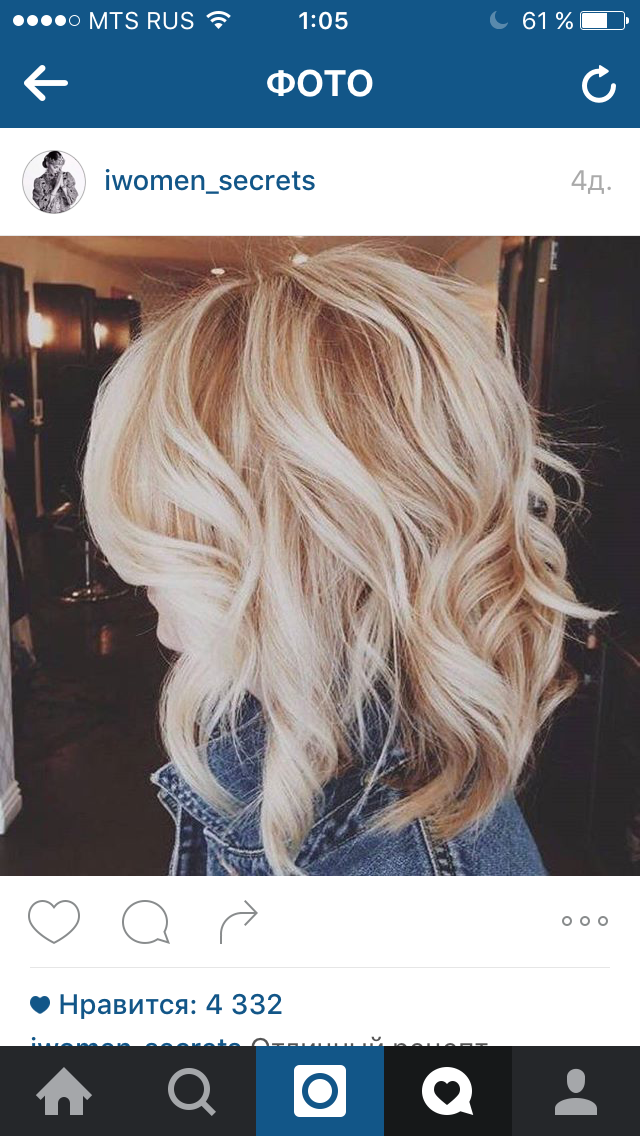
Task: Comment on this photo
Action: point(145,921)
